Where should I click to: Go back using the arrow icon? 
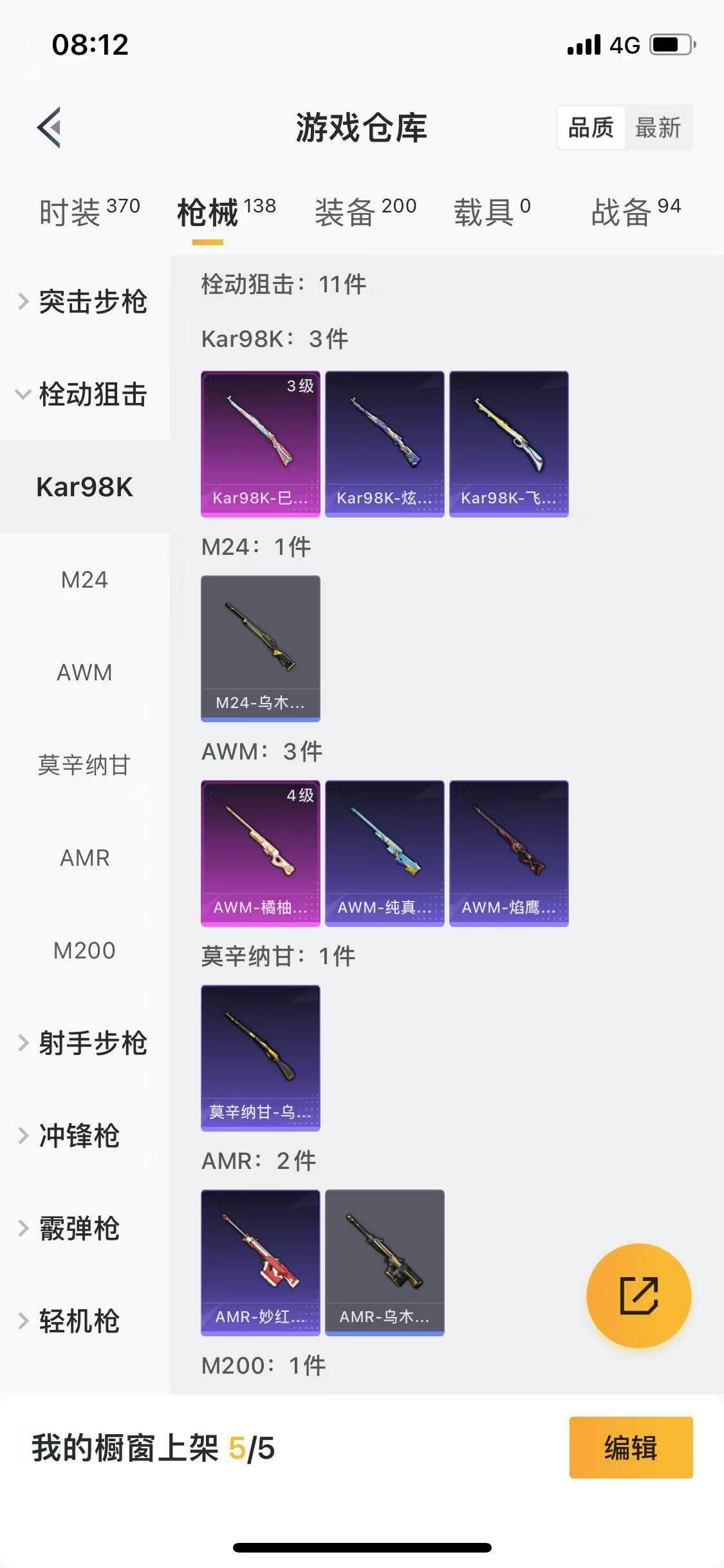(50, 127)
